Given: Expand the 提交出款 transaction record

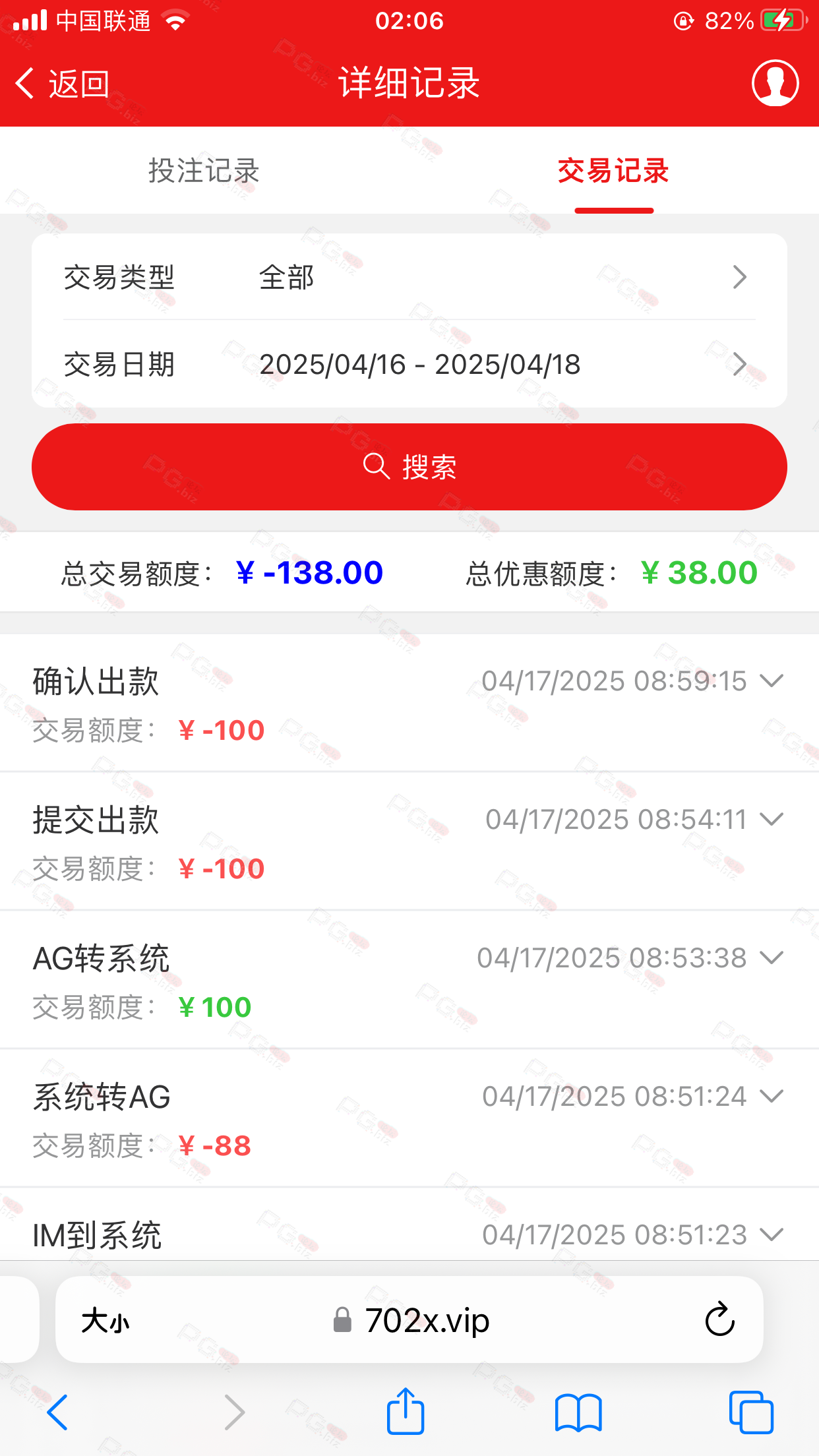Looking at the screenshot, I should (x=409, y=841).
